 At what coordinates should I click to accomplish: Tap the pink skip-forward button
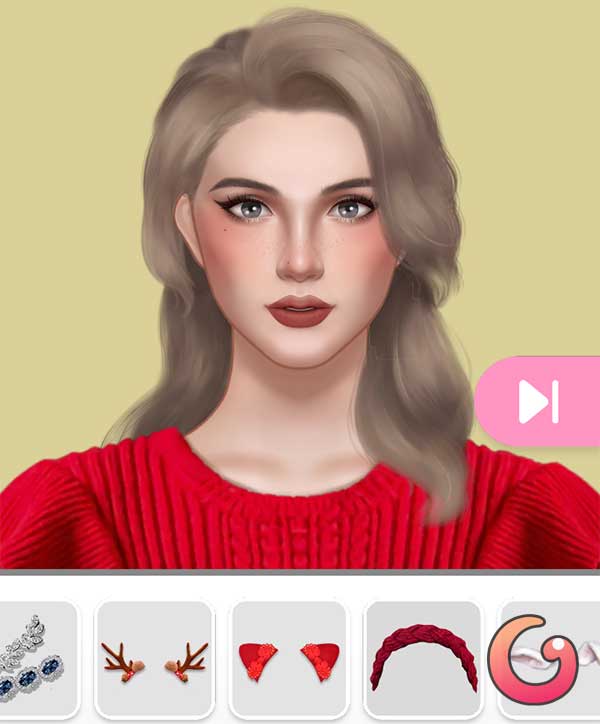point(540,401)
